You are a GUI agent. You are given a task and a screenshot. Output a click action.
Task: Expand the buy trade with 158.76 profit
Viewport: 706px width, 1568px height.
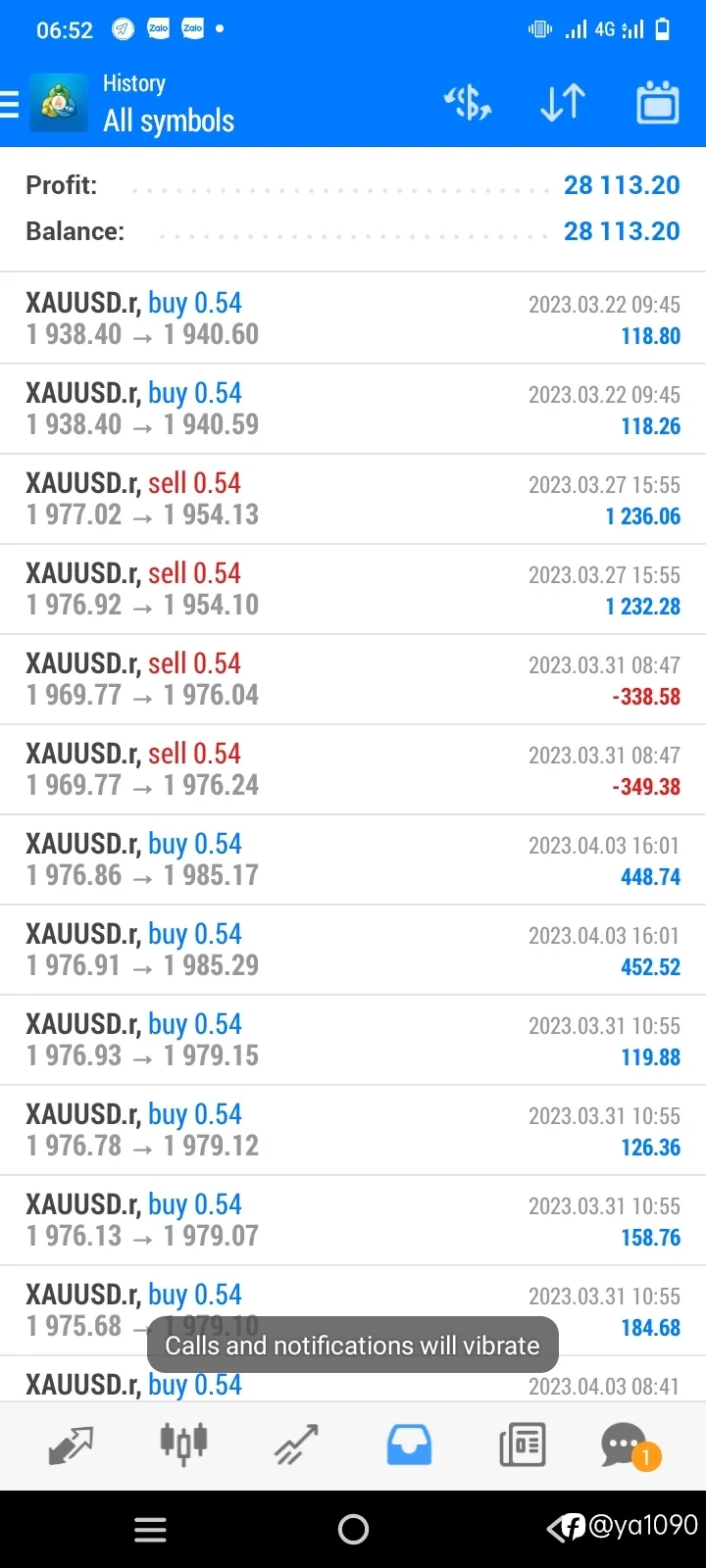(x=353, y=1220)
